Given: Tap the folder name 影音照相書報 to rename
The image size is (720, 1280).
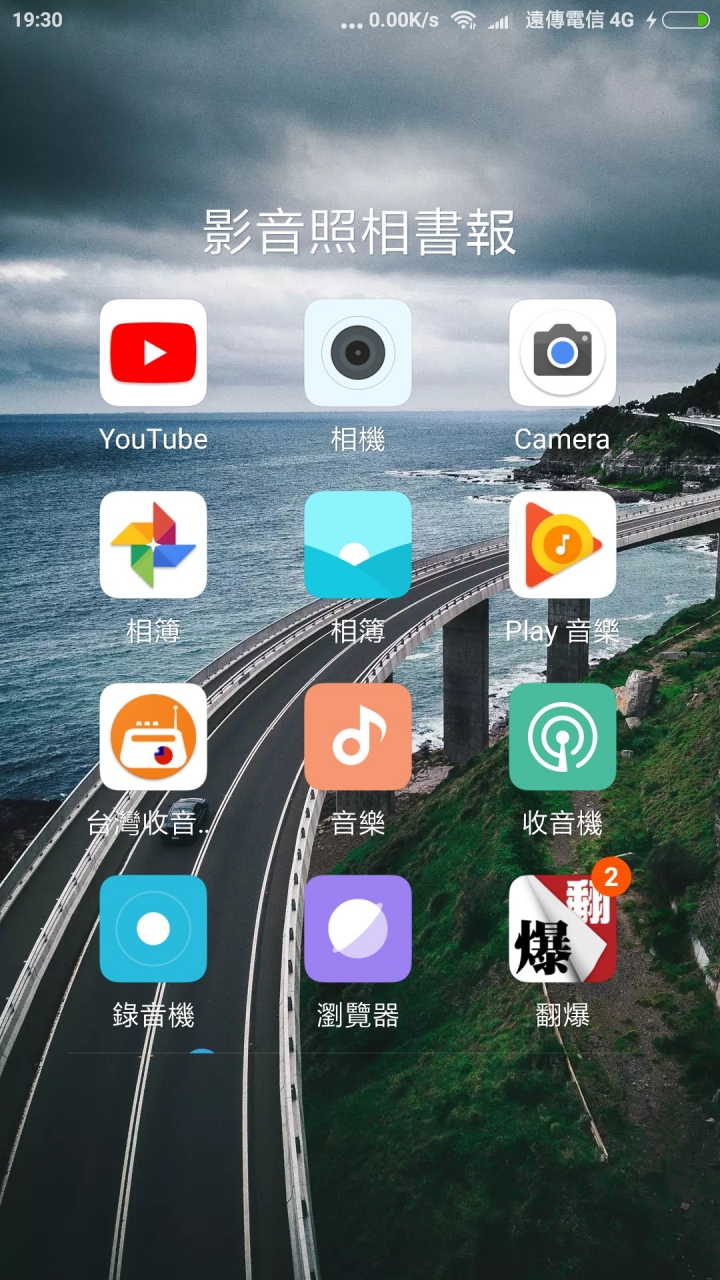Looking at the screenshot, I should point(360,232).
